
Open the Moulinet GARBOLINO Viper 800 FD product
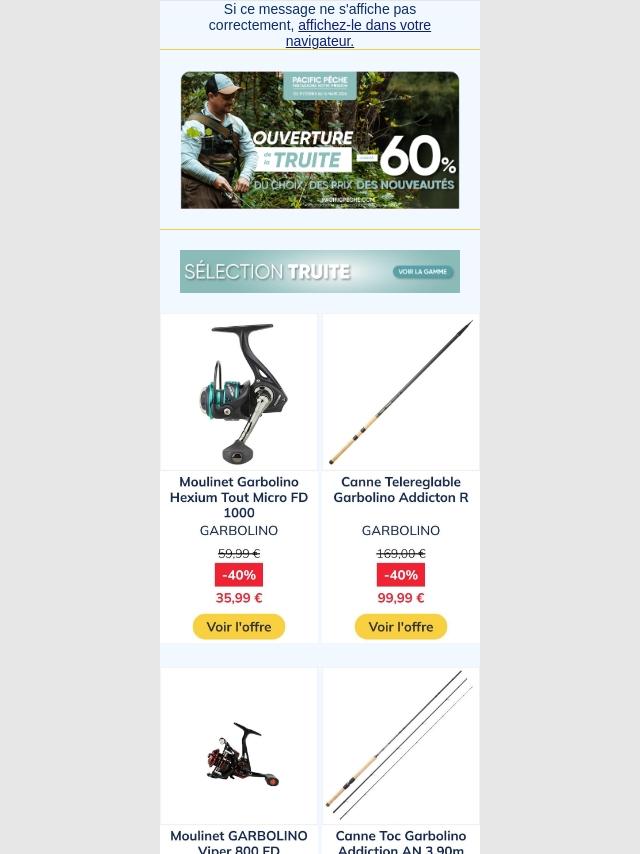click(x=239, y=746)
